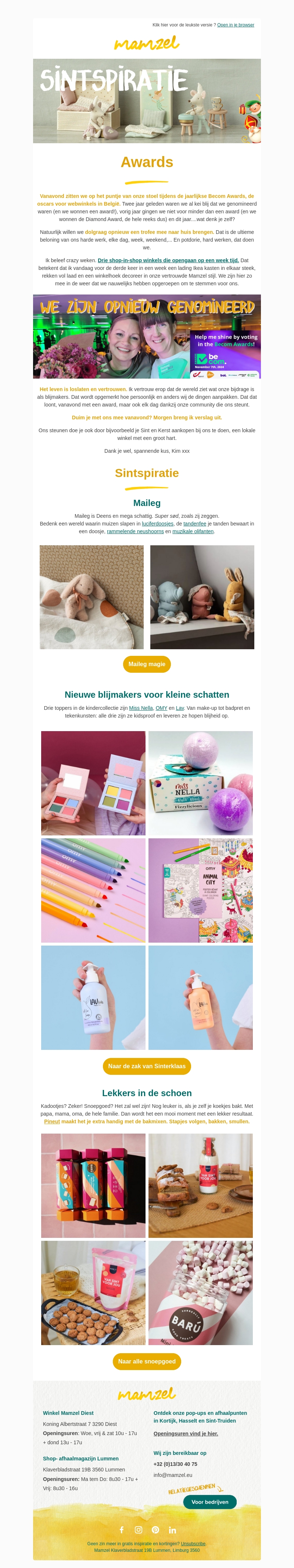
Task: Open the Openingsuren vind je hier link
Action: (x=186, y=1433)
